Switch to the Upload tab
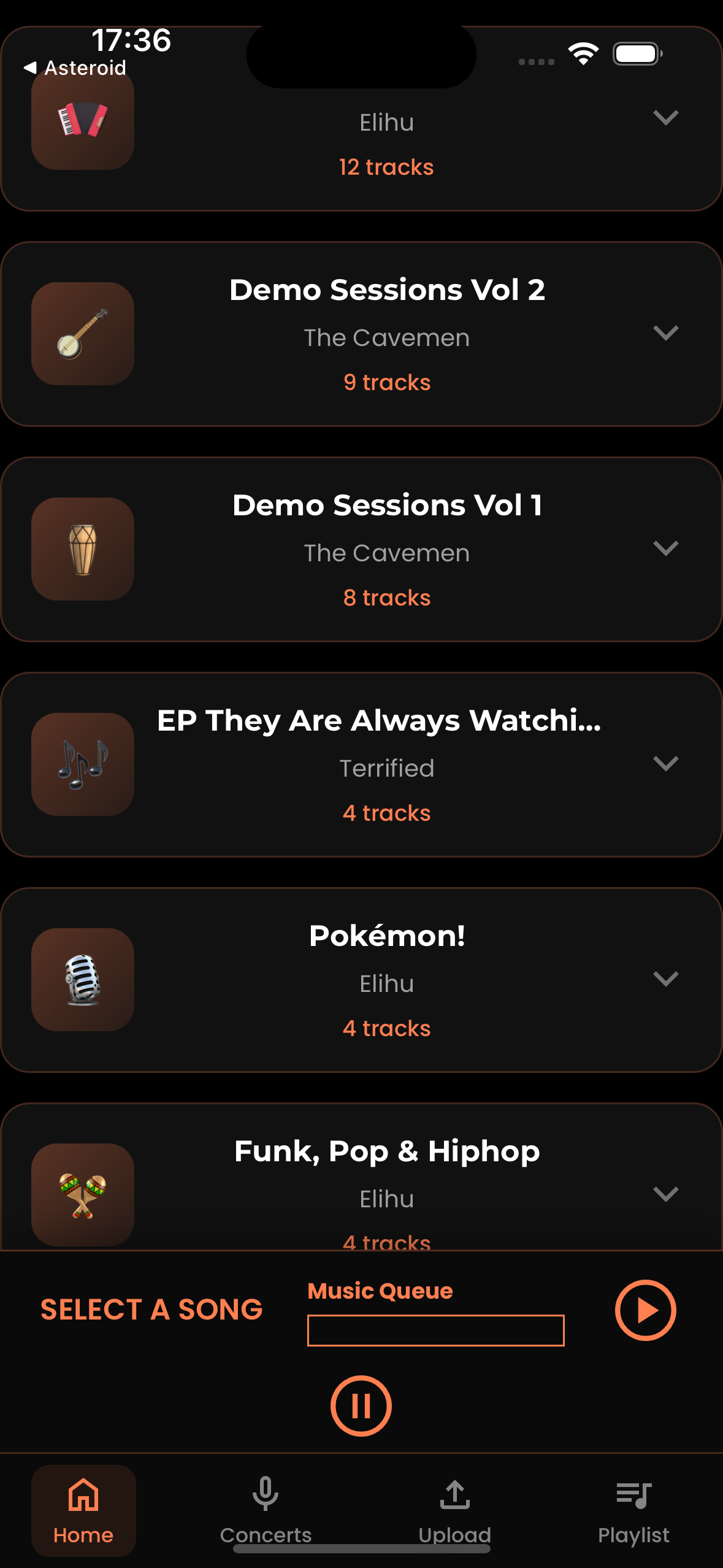Viewport: 723px width, 1568px height. pyautogui.click(x=454, y=1510)
